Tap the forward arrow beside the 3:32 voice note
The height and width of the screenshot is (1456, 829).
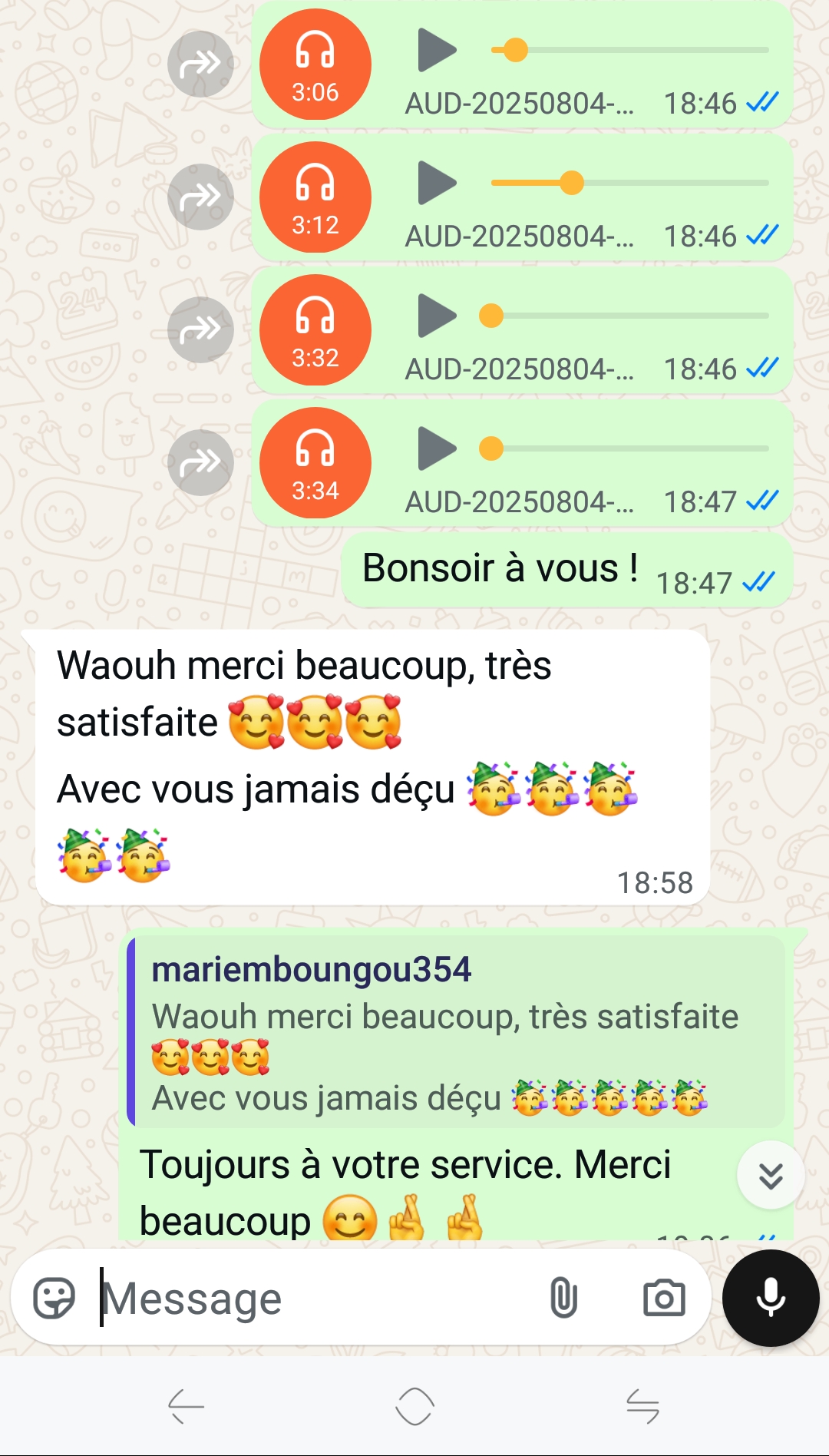click(200, 330)
